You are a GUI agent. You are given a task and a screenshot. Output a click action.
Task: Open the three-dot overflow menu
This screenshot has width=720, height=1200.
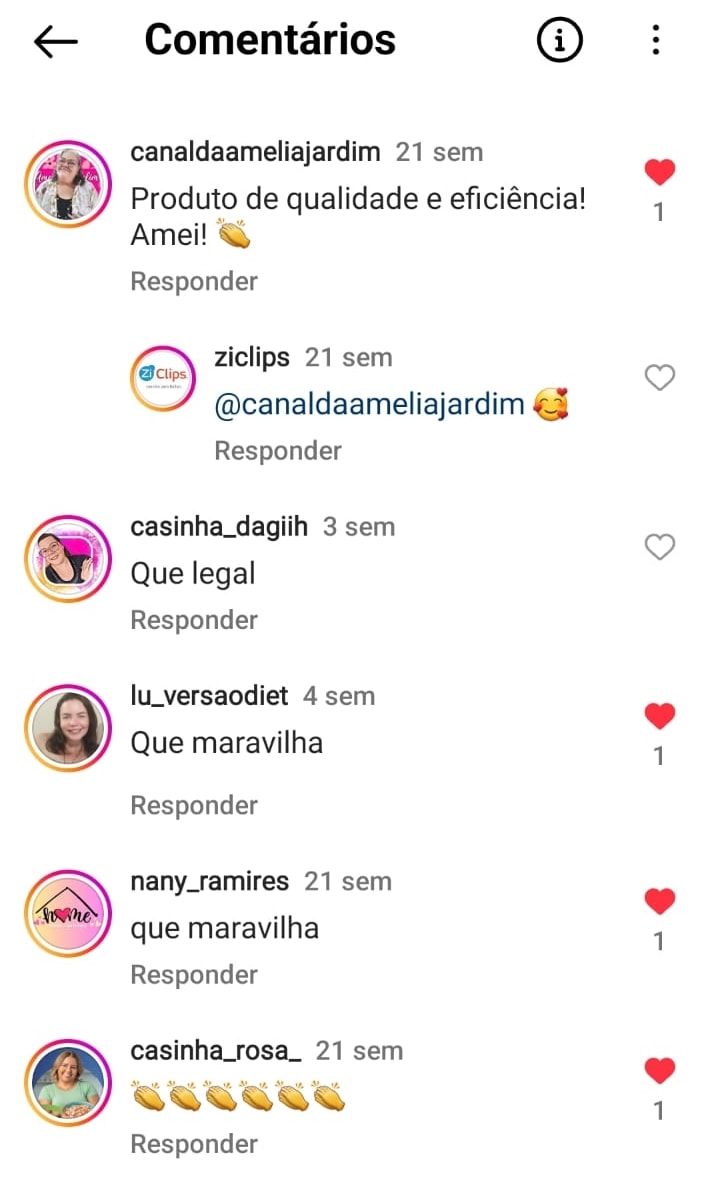[x=656, y=40]
